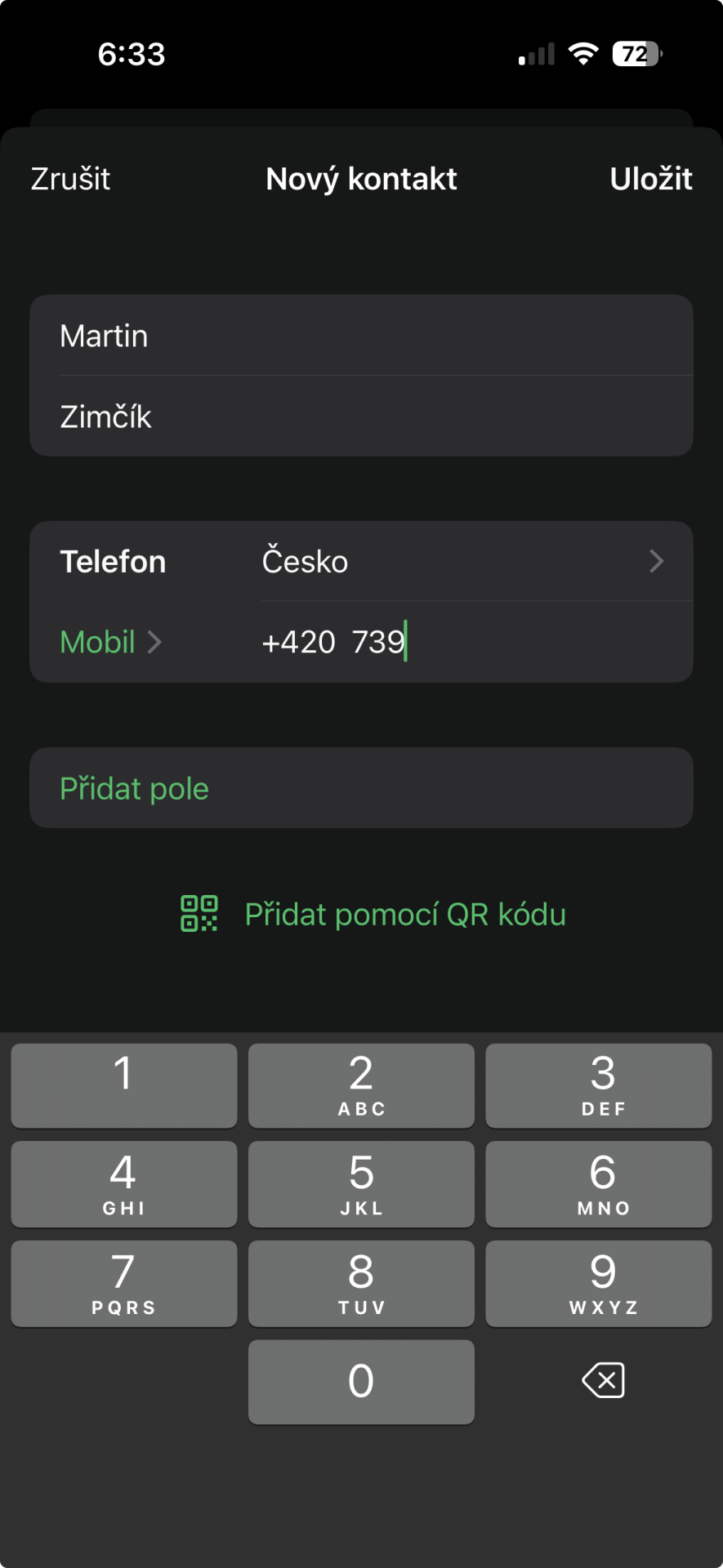Cancel with the Zrušit button
The image size is (723, 1568).
[x=69, y=179]
